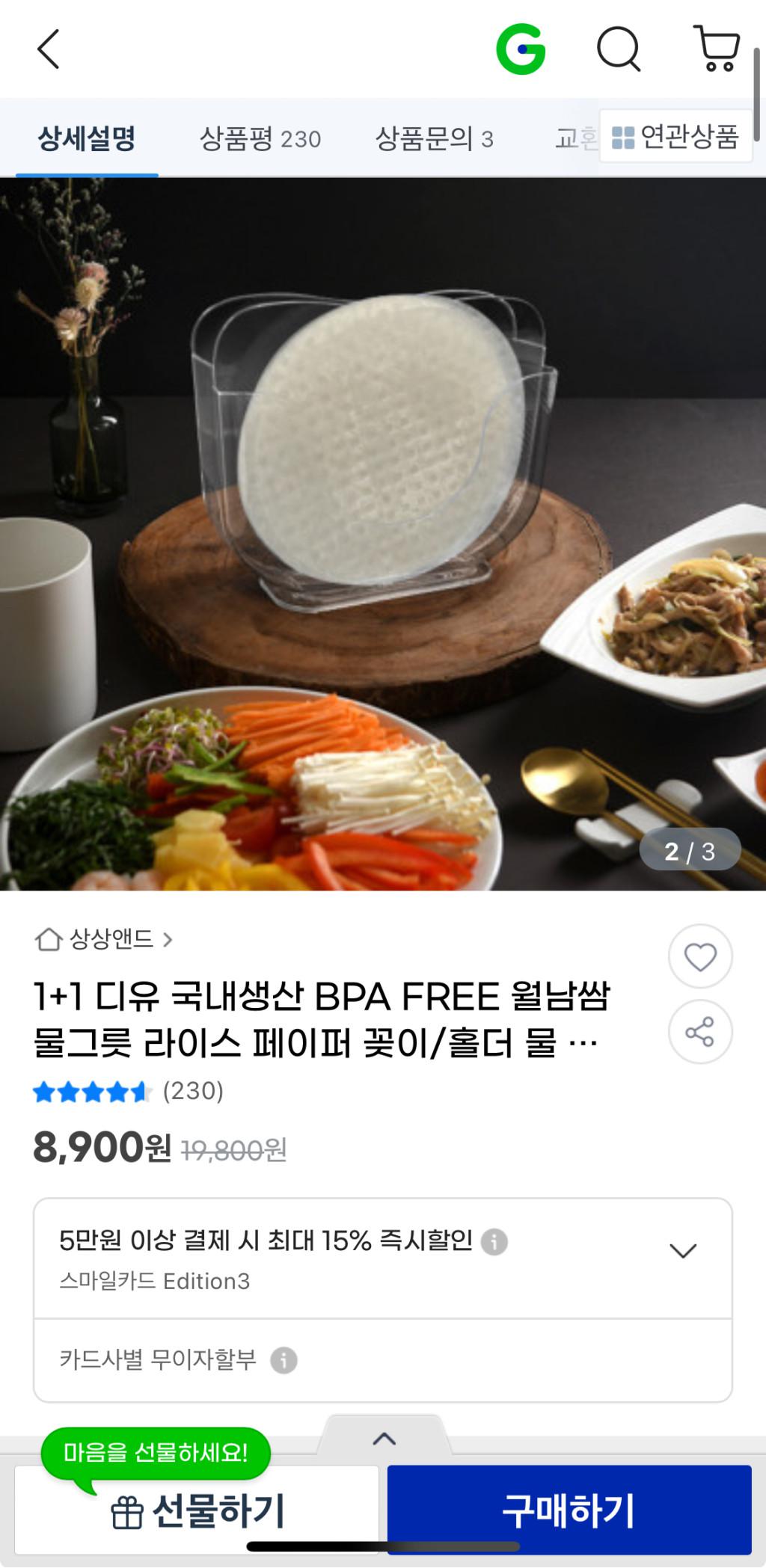
Task: Open Gmarket home via the G logo
Action: coord(521,50)
